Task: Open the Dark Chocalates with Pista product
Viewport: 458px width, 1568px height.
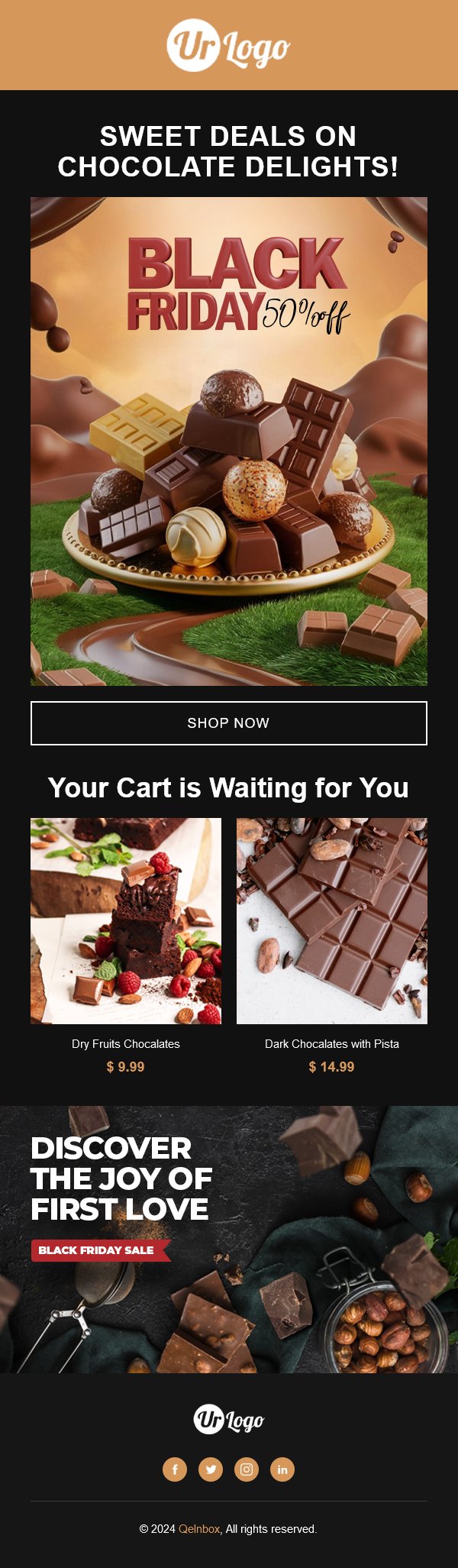Action: pos(332,920)
